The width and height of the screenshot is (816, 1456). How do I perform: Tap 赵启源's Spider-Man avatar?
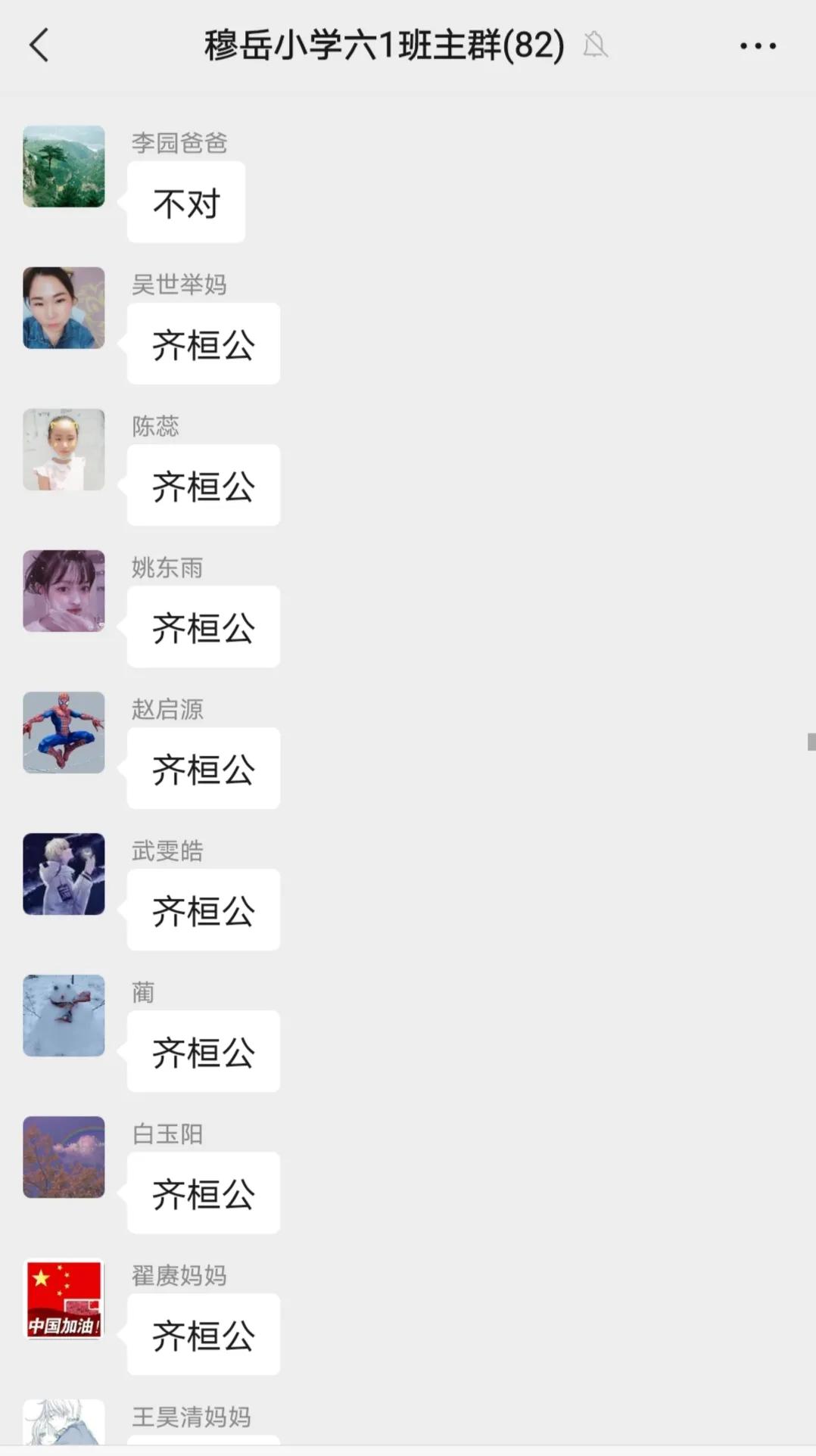point(64,733)
